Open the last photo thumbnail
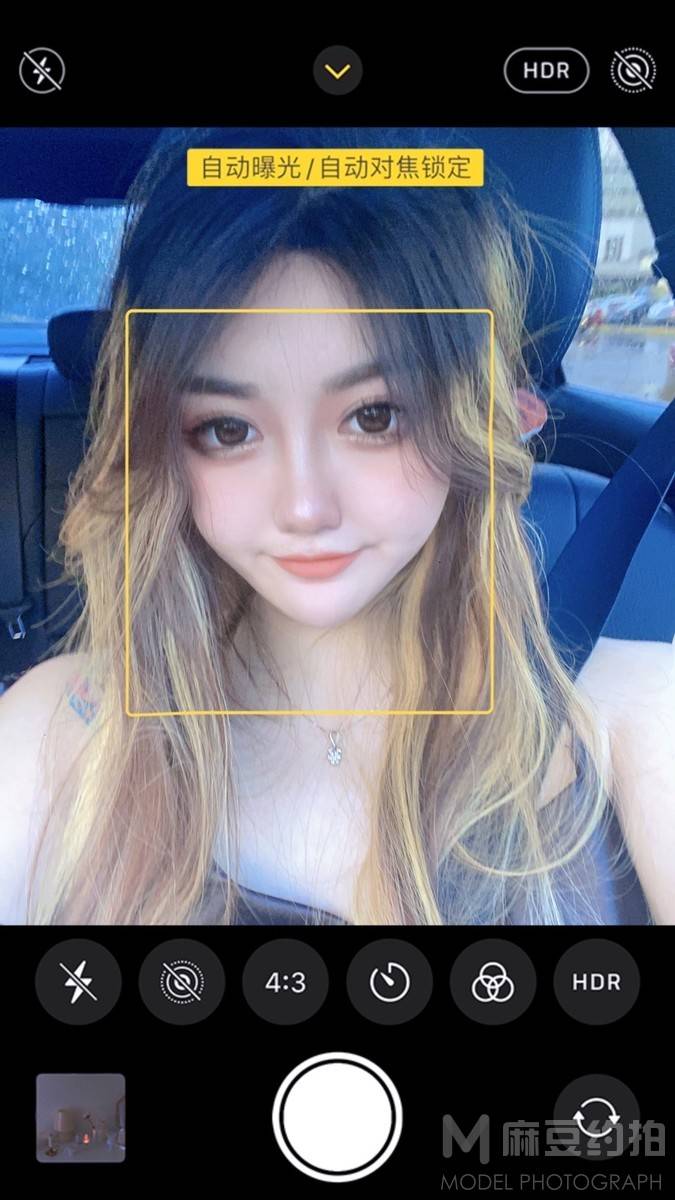 (81, 1117)
